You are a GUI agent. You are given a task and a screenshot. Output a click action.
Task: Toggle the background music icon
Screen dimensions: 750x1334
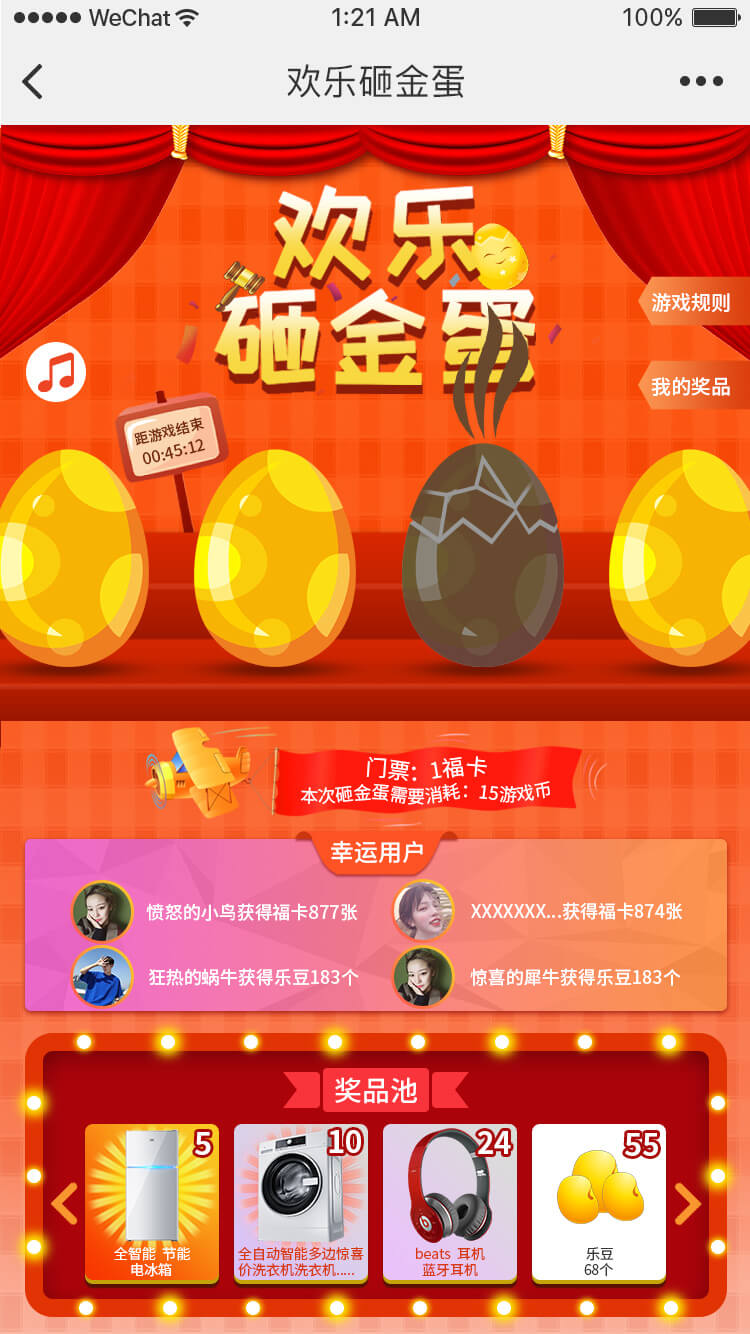[x=56, y=372]
